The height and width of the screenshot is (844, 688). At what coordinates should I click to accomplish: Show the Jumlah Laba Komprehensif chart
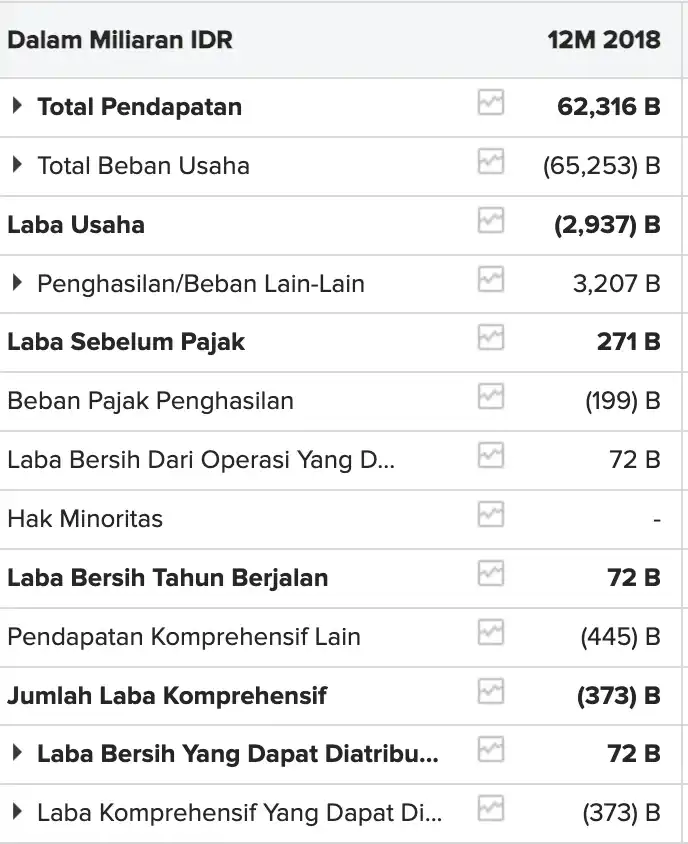pos(491,693)
